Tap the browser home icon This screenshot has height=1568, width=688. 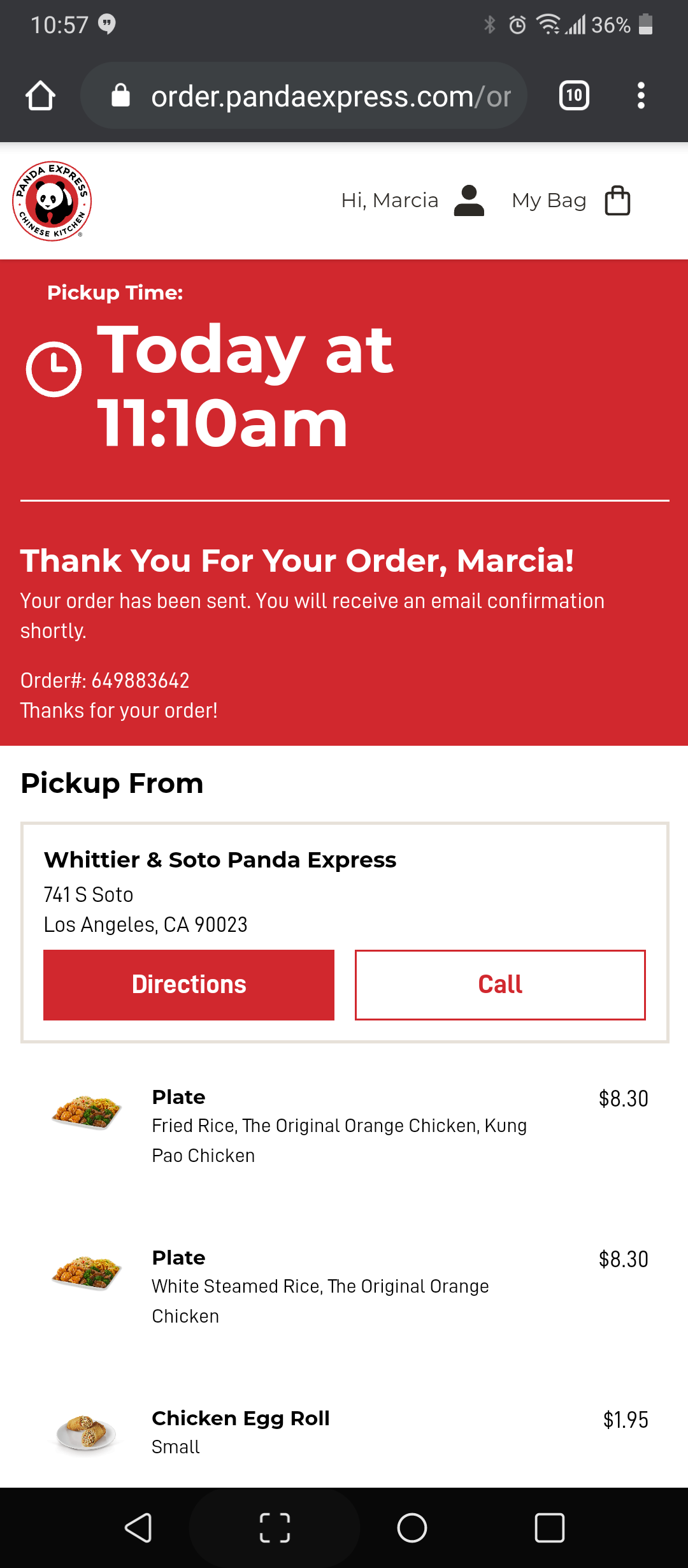tap(41, 96)
